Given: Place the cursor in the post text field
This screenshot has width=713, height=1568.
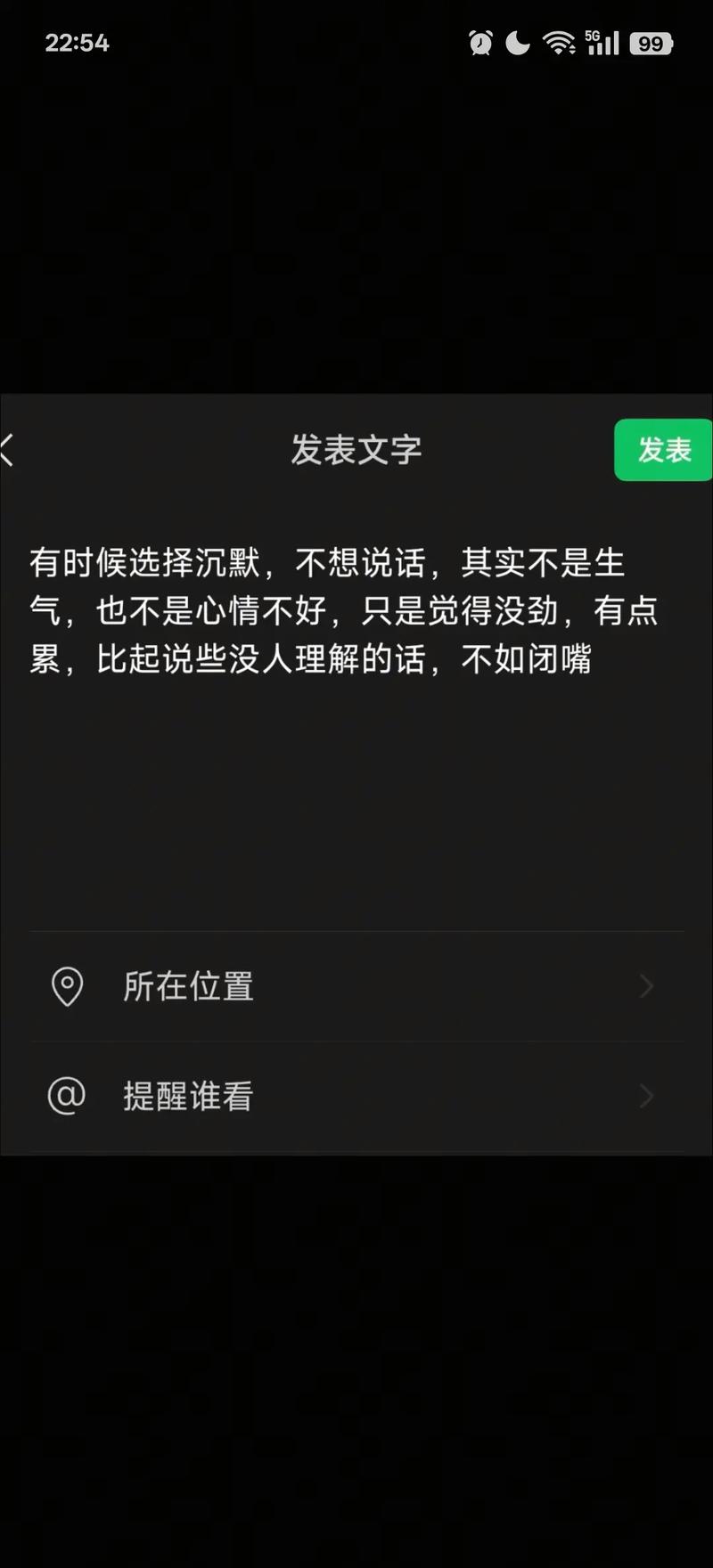Looking at the screenshot, I should tap(356, 757).
